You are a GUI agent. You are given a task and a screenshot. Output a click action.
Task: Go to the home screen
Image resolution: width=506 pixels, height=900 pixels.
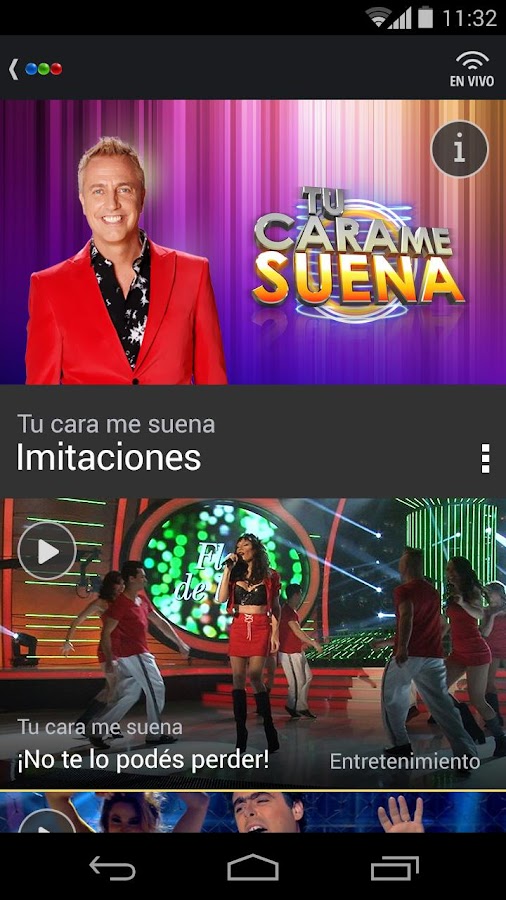(x=253, y=867)
